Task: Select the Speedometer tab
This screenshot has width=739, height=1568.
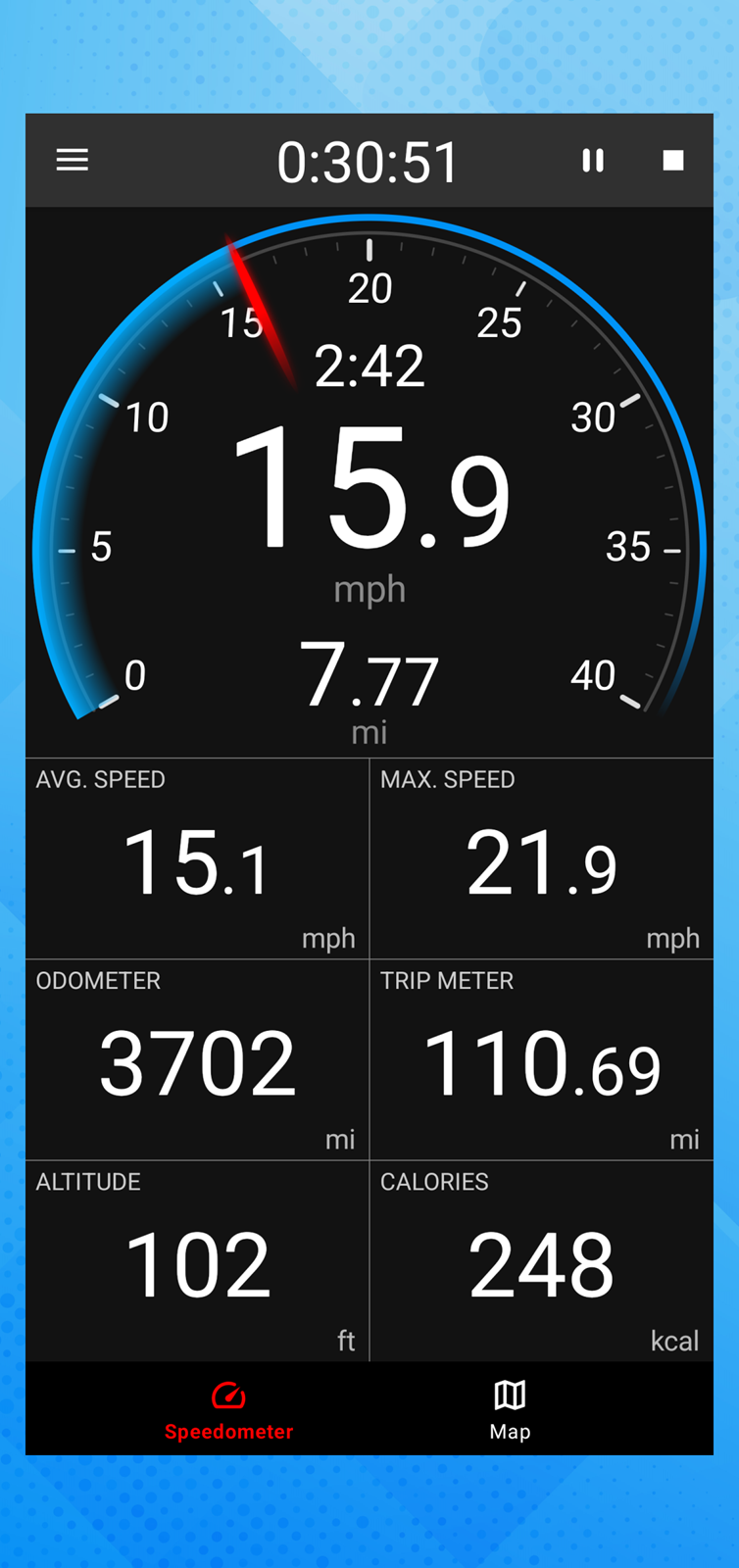Action: pyautogui.click(x=228, y=1410)
